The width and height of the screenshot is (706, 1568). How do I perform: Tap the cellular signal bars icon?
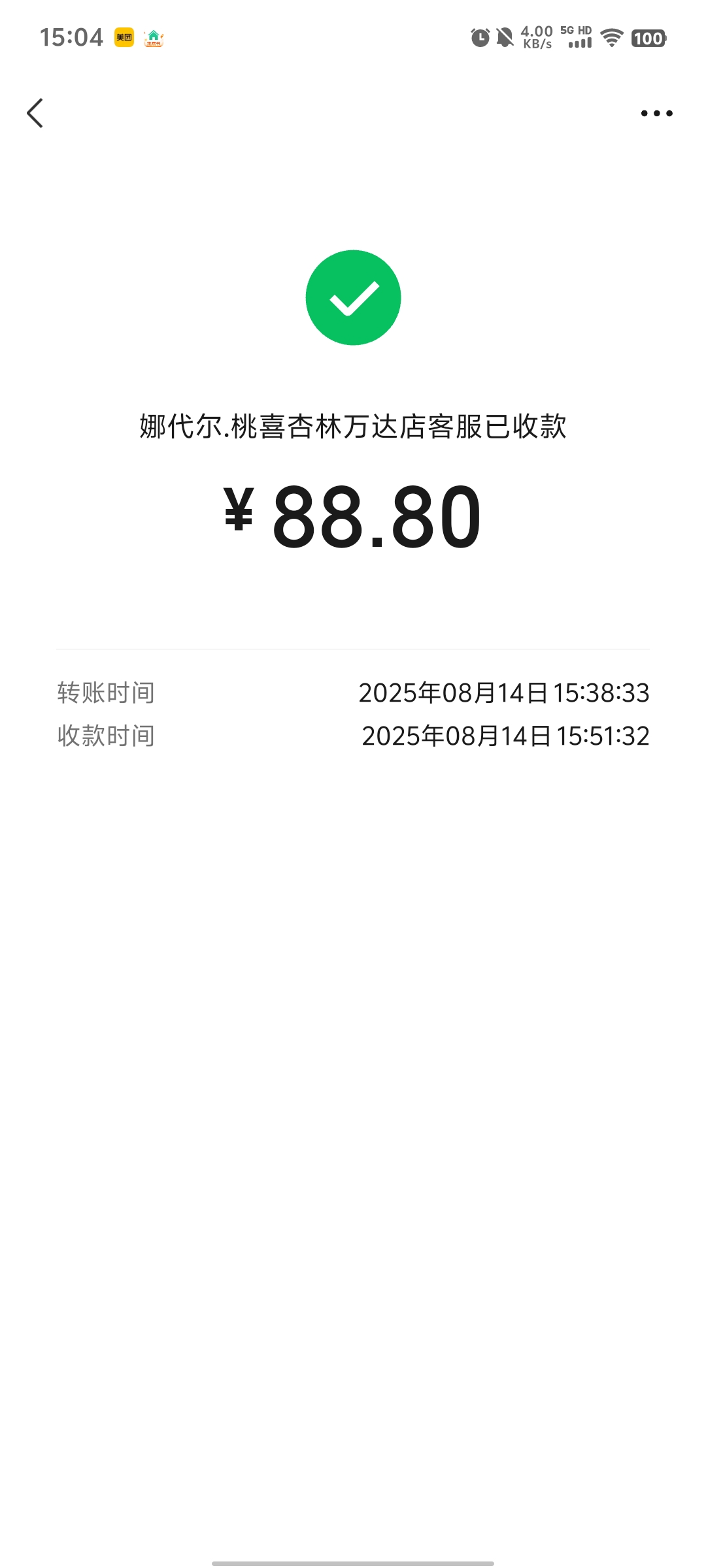(579, 41)
